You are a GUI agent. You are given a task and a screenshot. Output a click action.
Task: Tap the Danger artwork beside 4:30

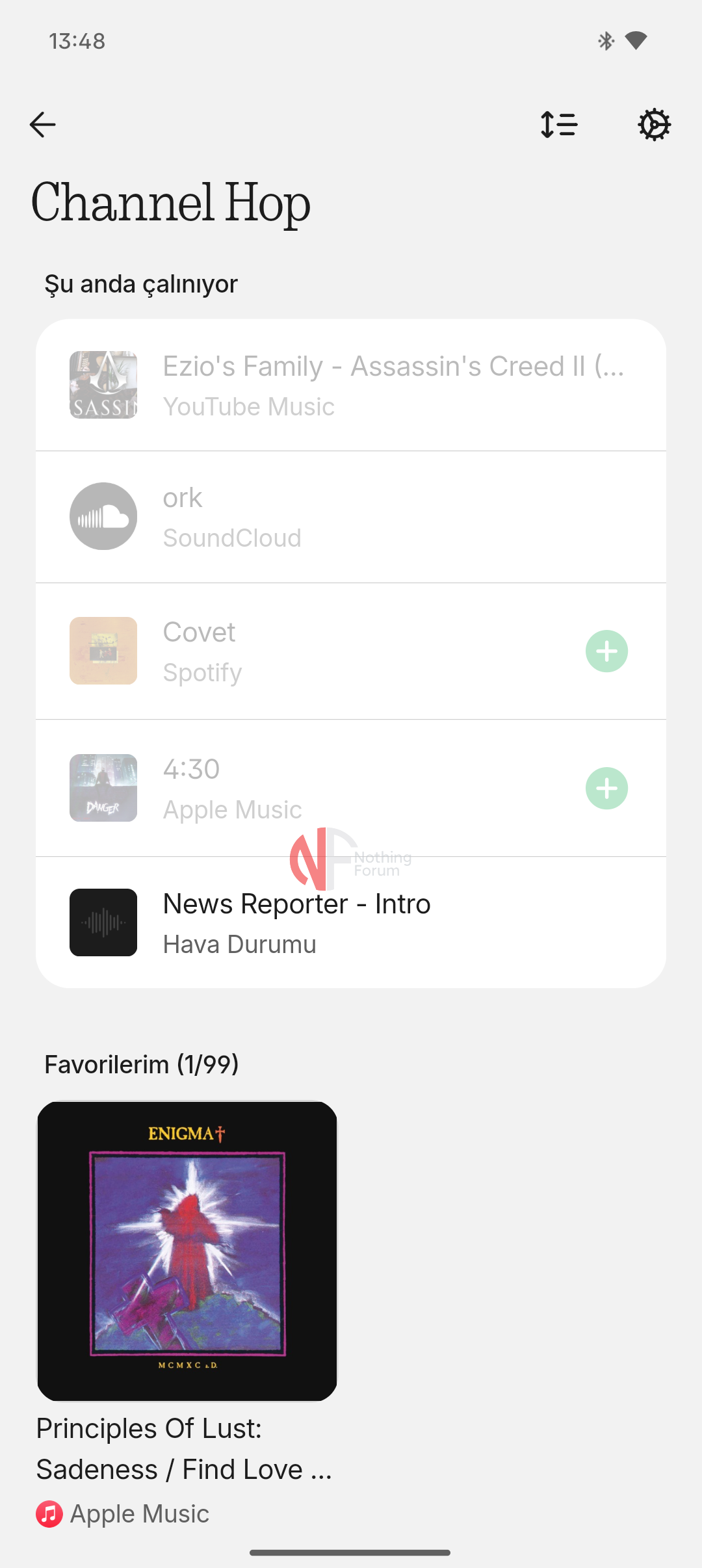click(103, 788)
